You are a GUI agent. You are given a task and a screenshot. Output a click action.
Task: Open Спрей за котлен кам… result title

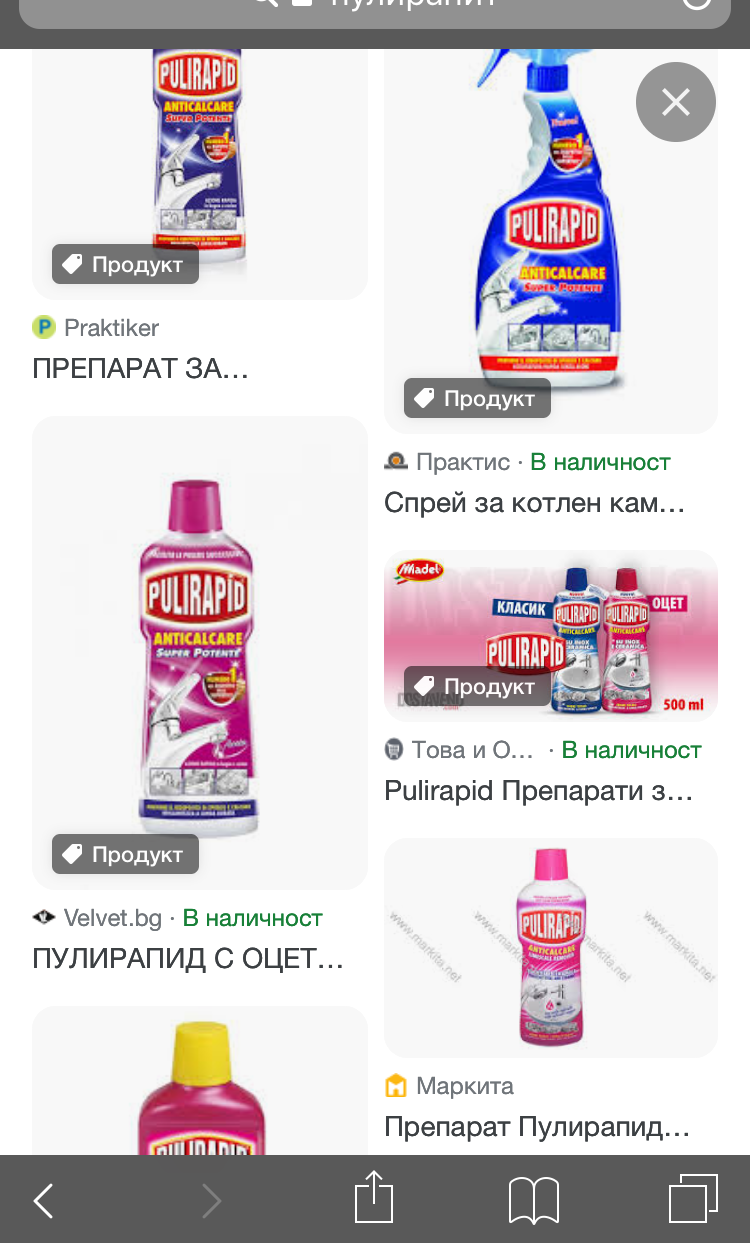click(x=535, y=503)
